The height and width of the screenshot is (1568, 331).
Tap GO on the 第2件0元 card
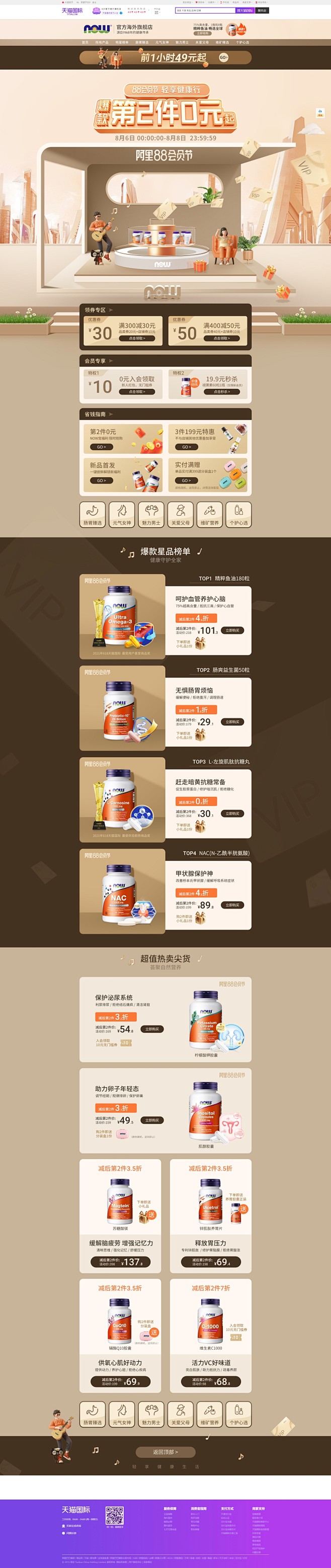101,447
